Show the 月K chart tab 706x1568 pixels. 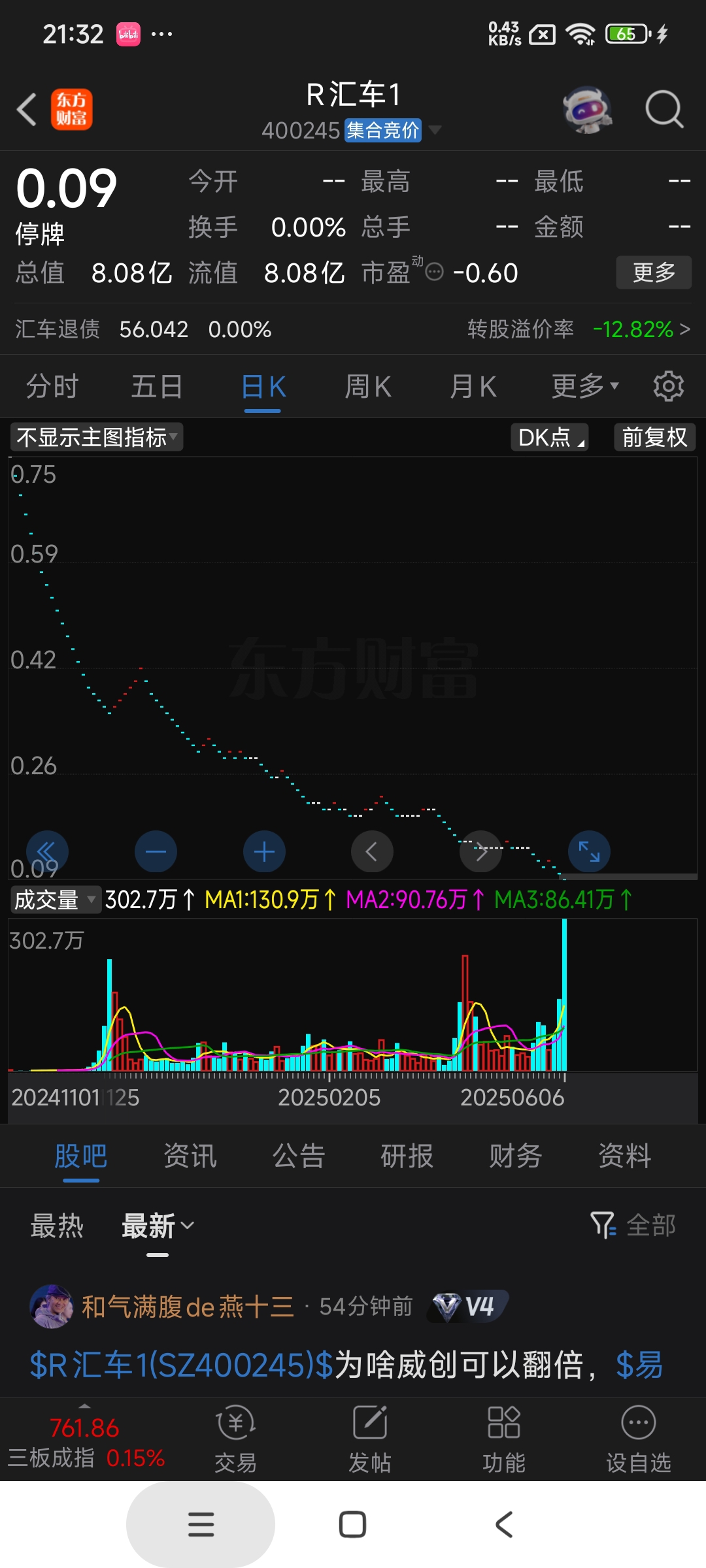point(473,387)
